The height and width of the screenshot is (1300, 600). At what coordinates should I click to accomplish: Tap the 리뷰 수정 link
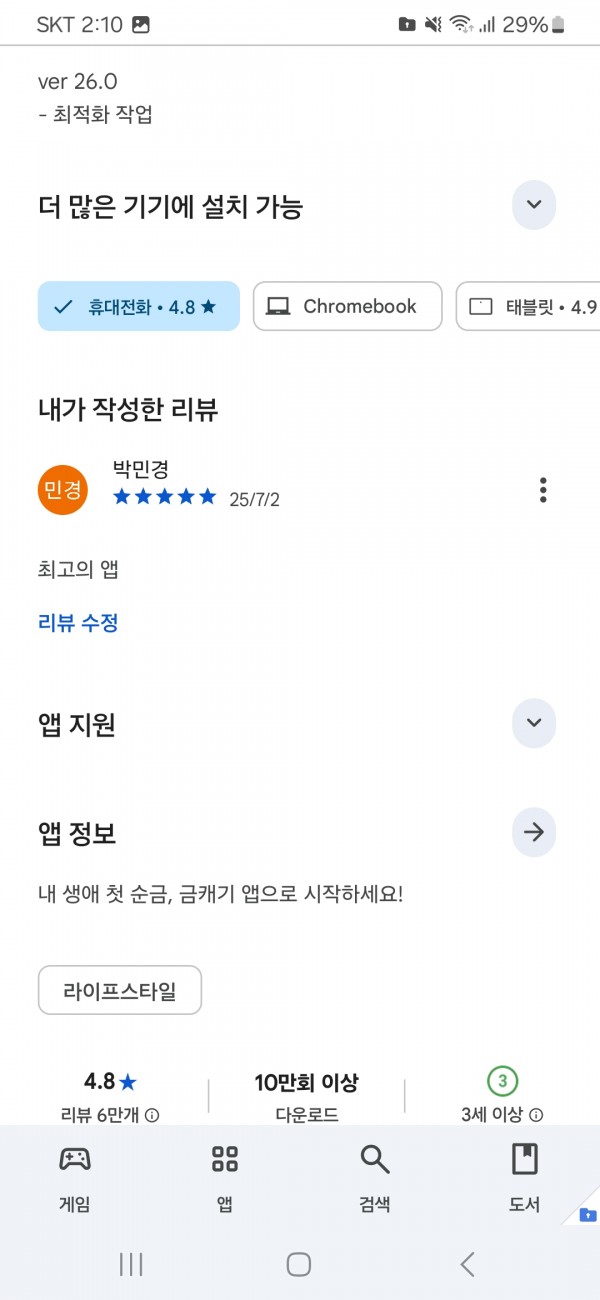(78, 623)
